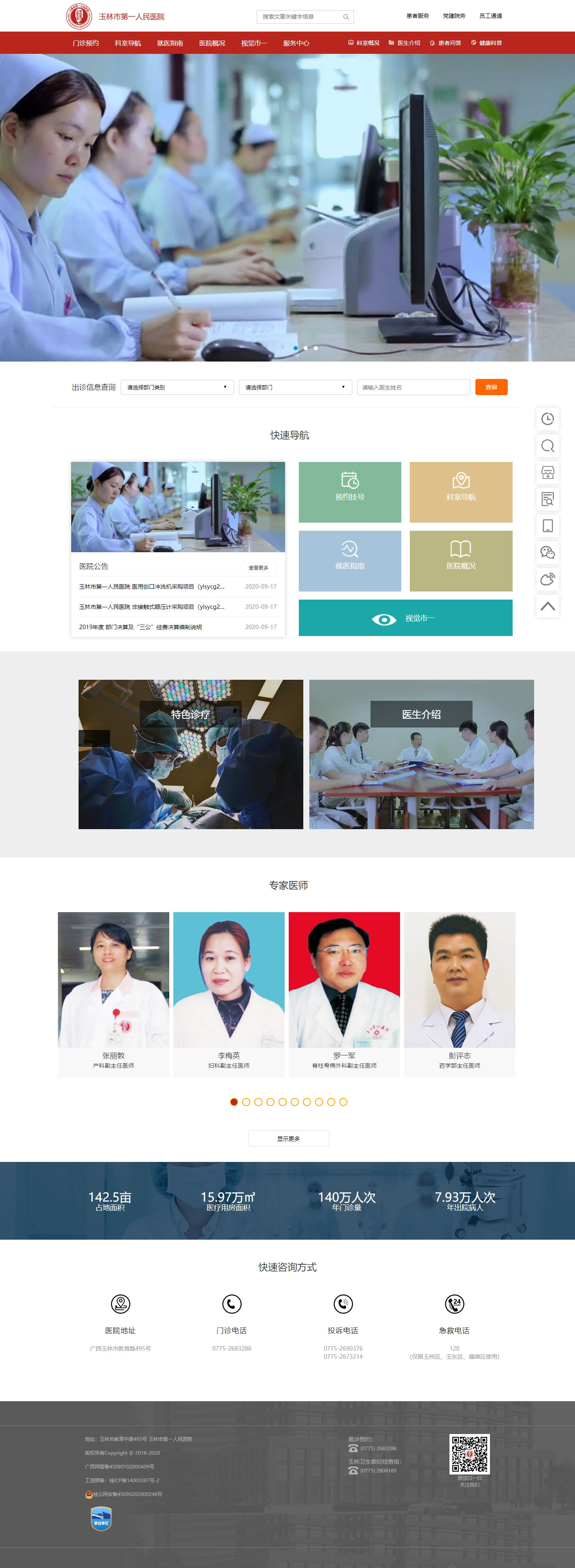Open the 预约挂号 tile
This screenshot has height=1568, width=575.
(x=349, y=492)
